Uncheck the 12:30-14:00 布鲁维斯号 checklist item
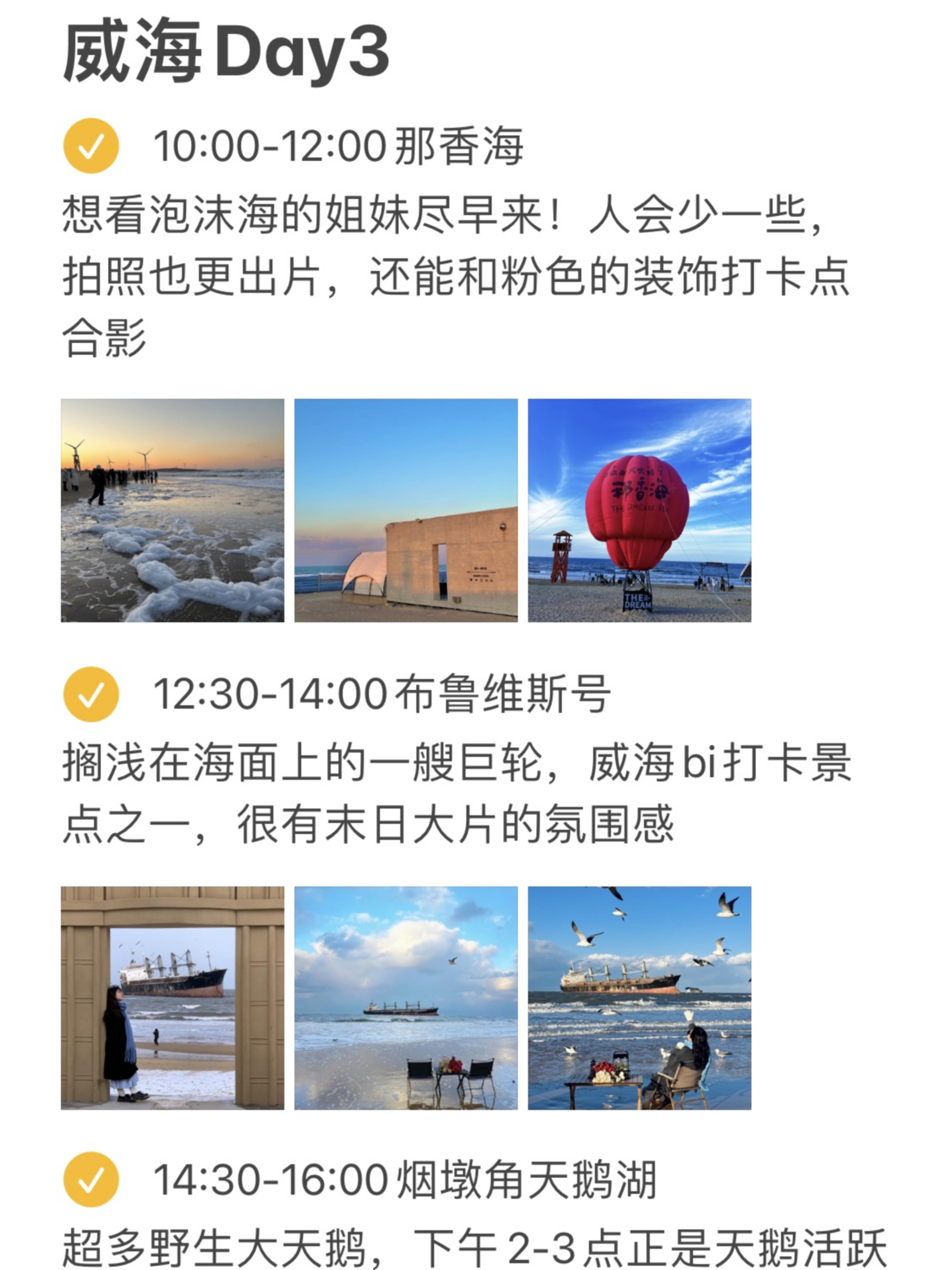Viewport: 952px width, 1270px height. click(91, 694)
